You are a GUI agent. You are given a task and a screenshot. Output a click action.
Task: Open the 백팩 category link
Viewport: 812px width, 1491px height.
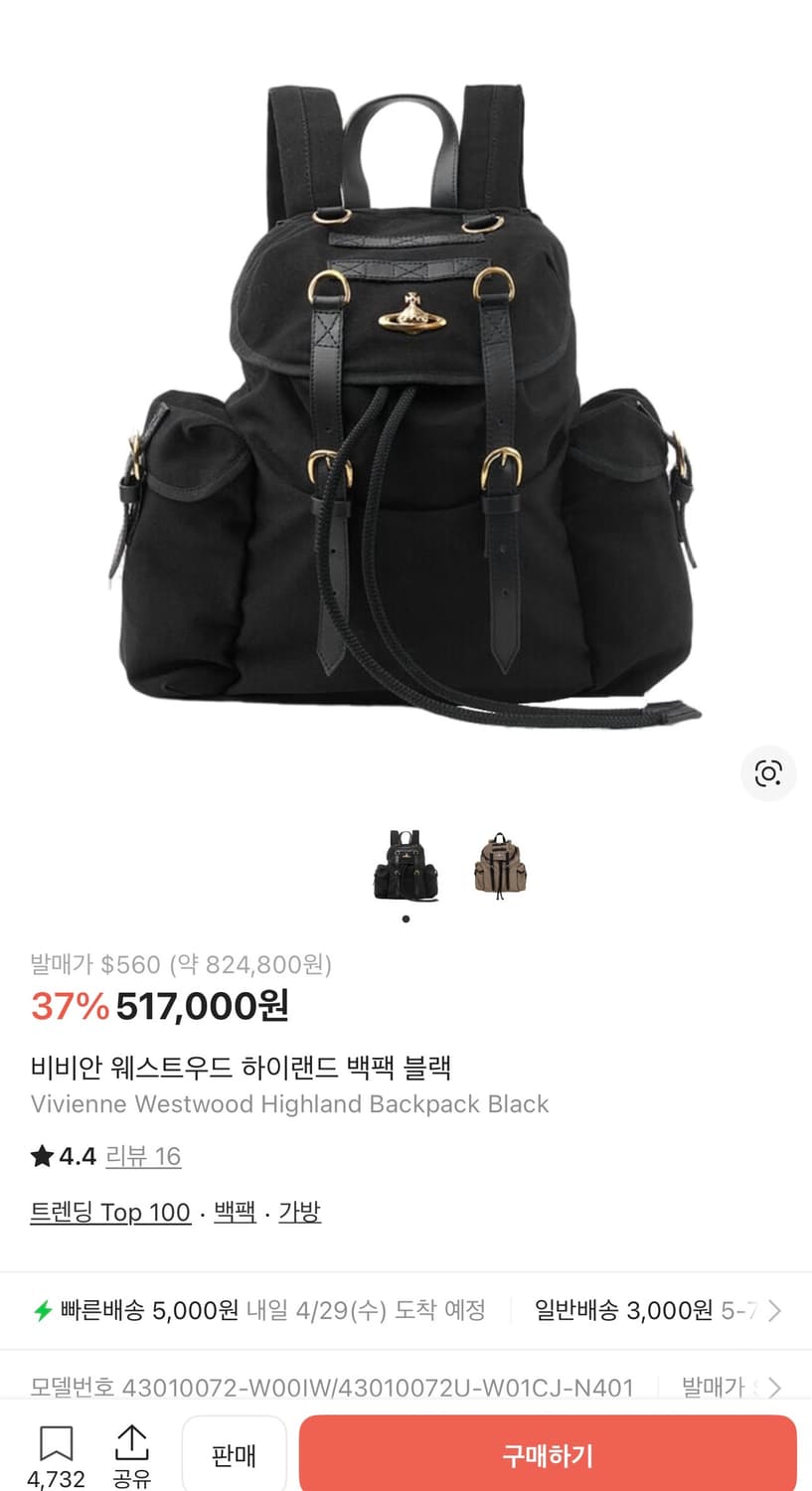click(x=233, y=1212)
